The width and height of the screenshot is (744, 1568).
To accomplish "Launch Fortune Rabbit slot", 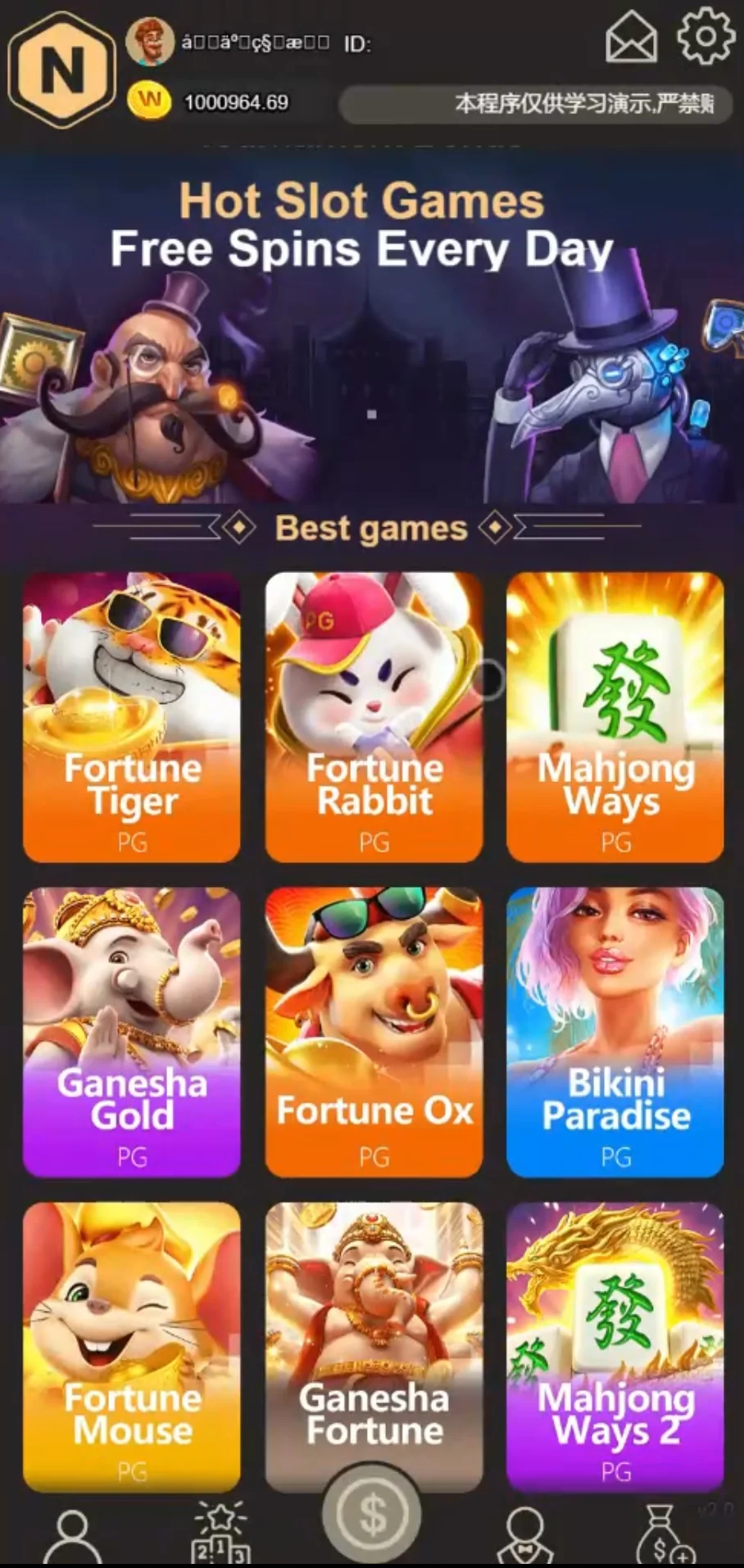I will 374,716.
